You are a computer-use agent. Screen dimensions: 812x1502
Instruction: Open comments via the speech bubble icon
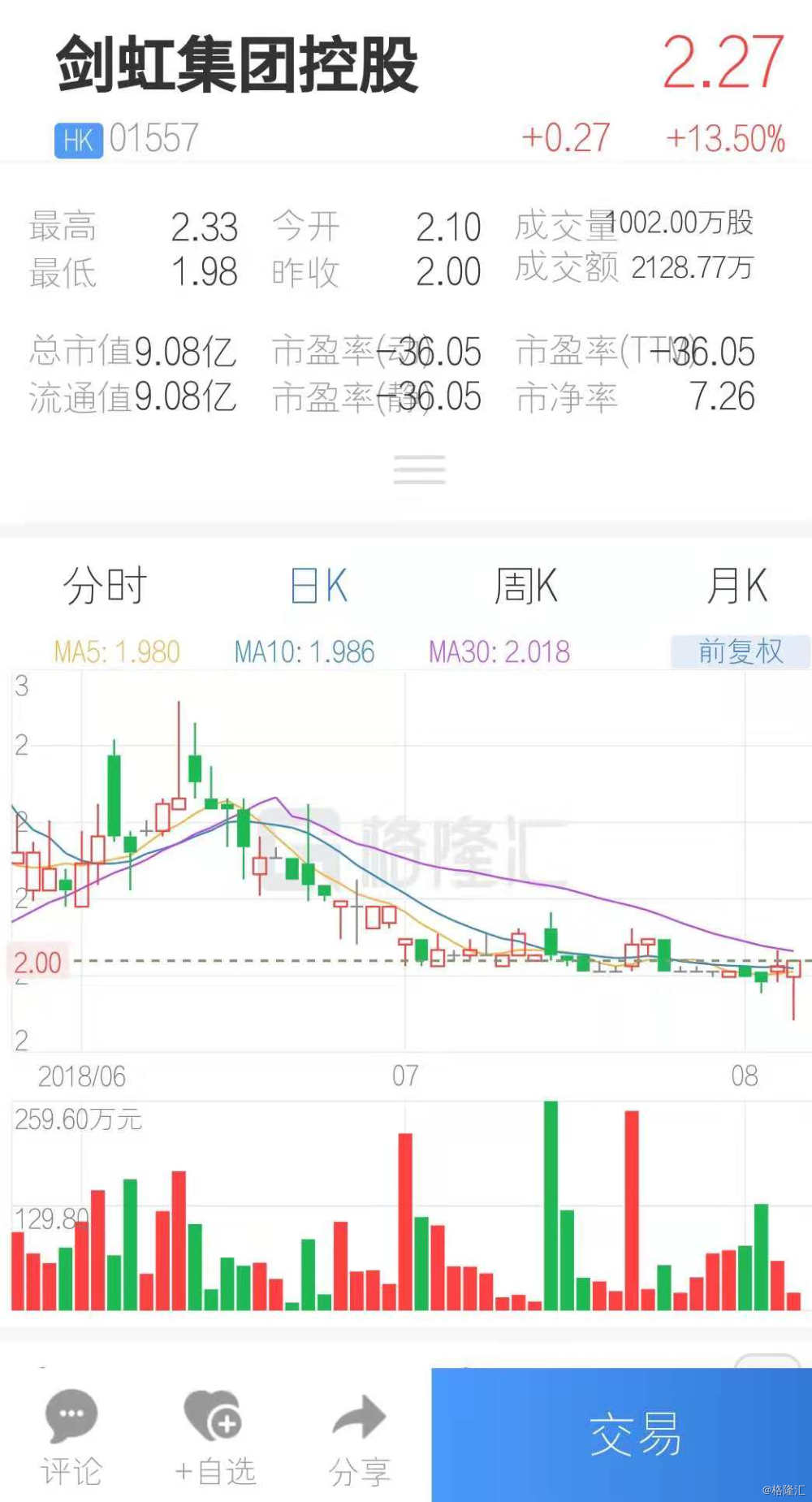coord(71,1413)
